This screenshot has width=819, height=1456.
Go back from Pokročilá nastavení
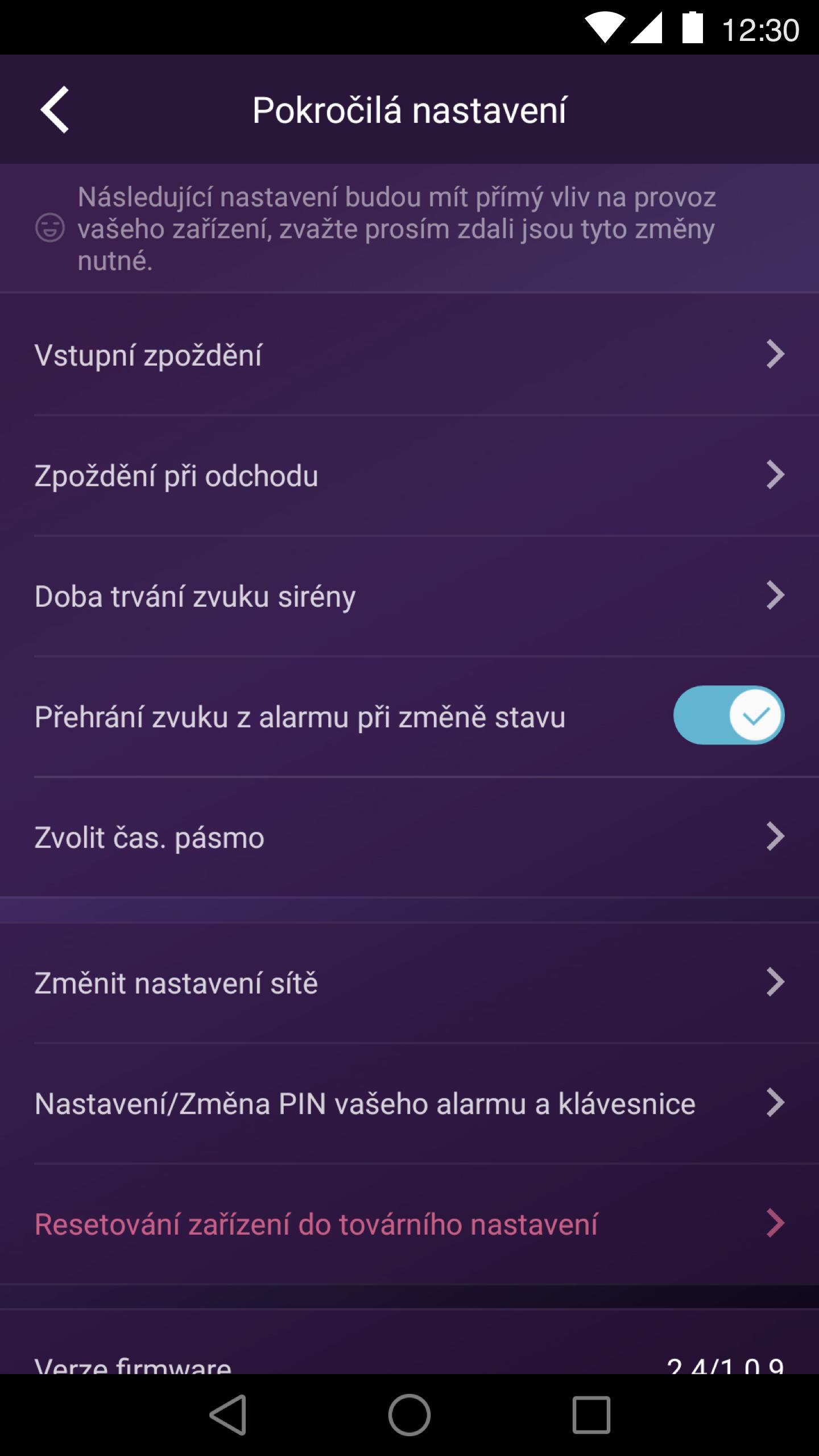point(55,110)
